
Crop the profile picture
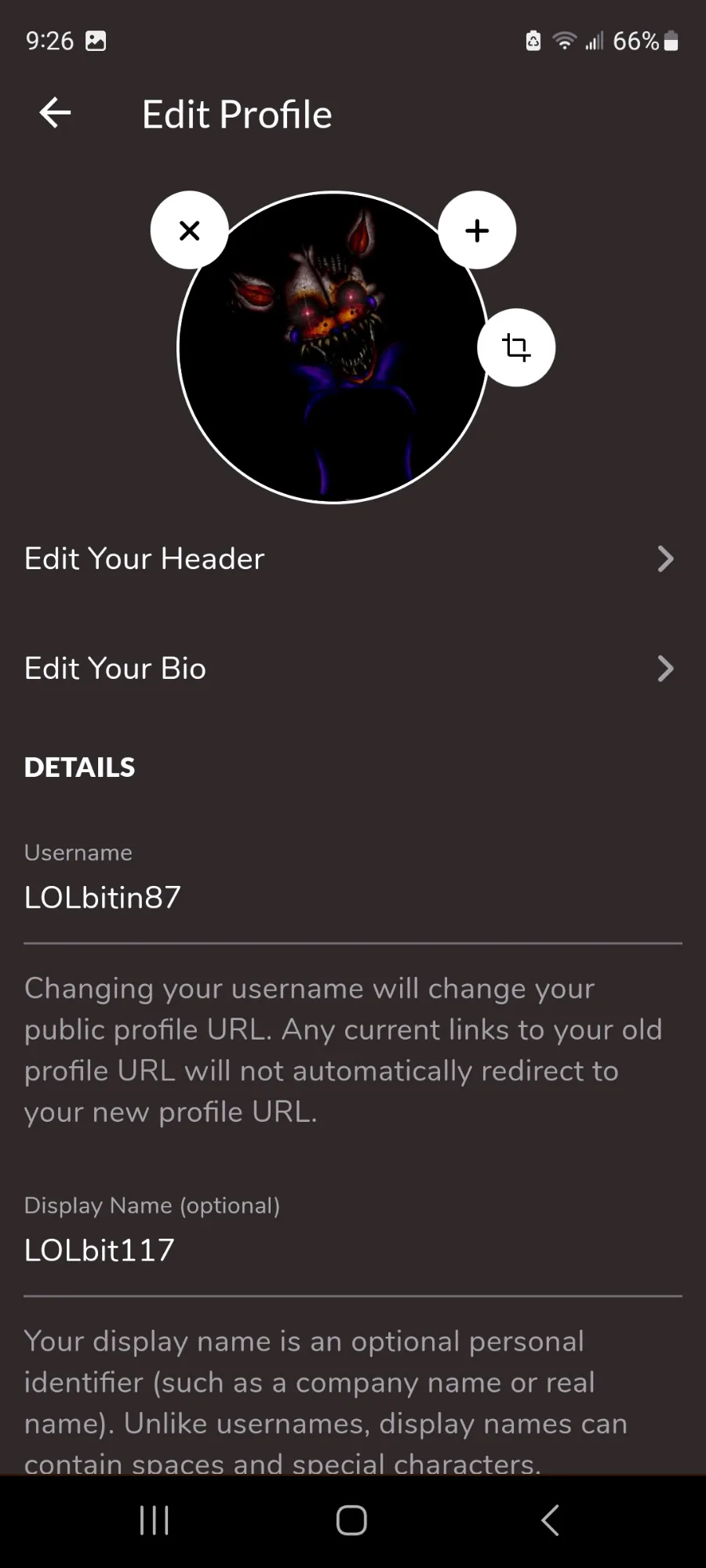pyautogui.click(x=516, y=347)
